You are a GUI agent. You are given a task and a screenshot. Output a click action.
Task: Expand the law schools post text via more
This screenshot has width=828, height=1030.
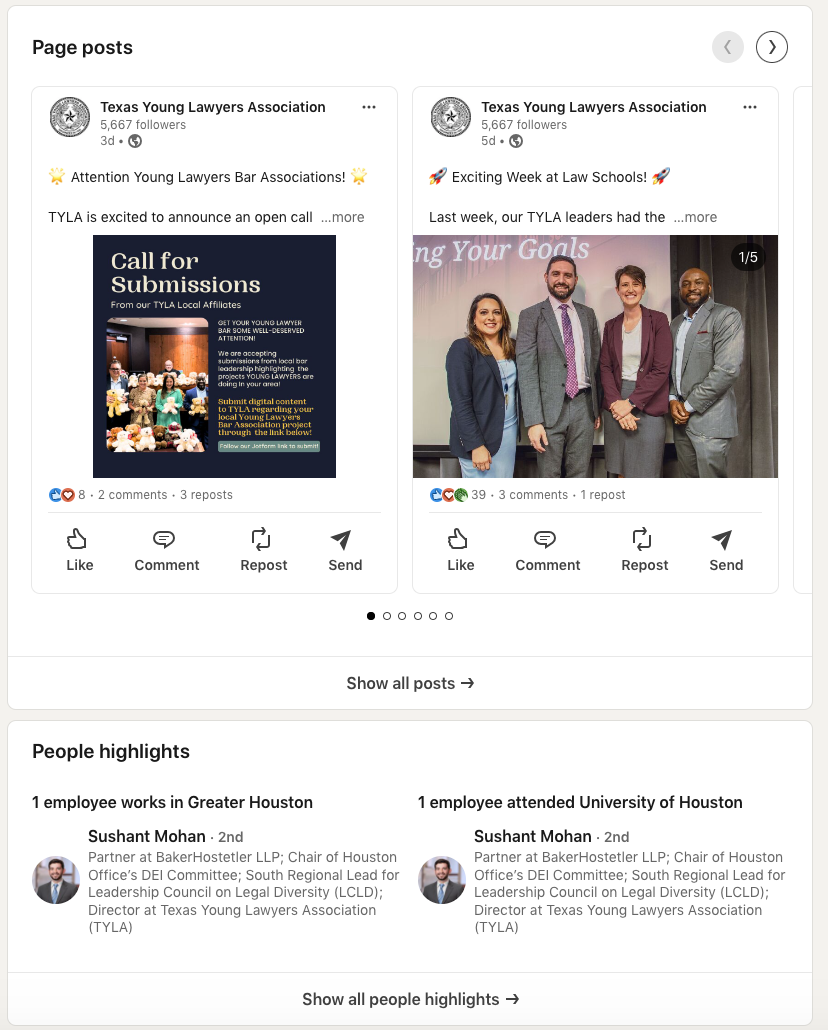695,217
